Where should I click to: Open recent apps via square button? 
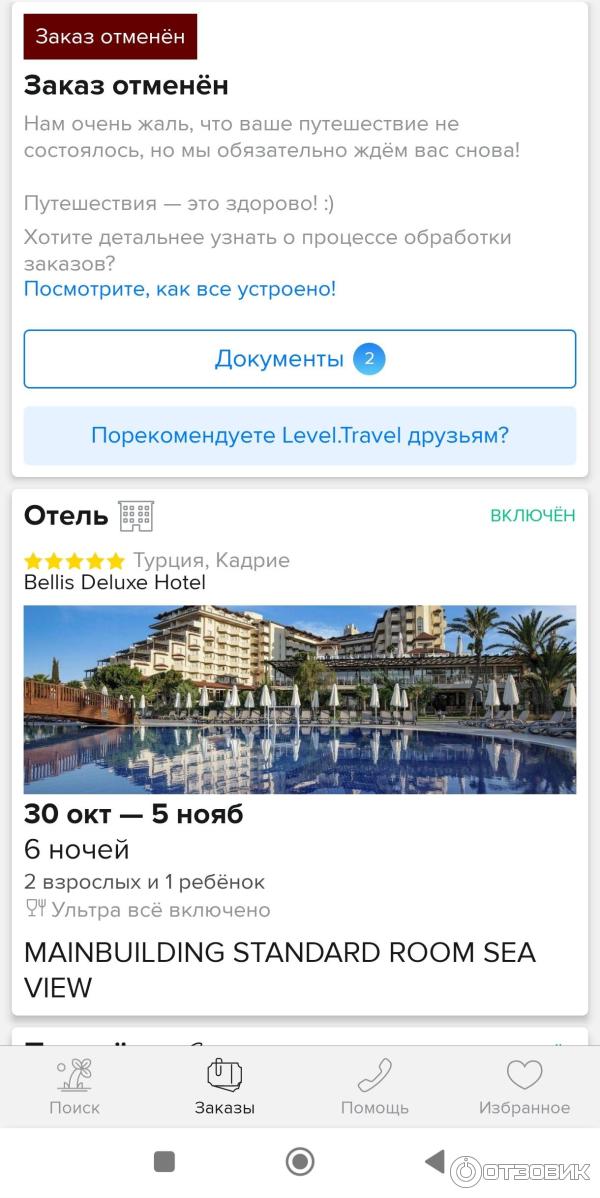164,1161
